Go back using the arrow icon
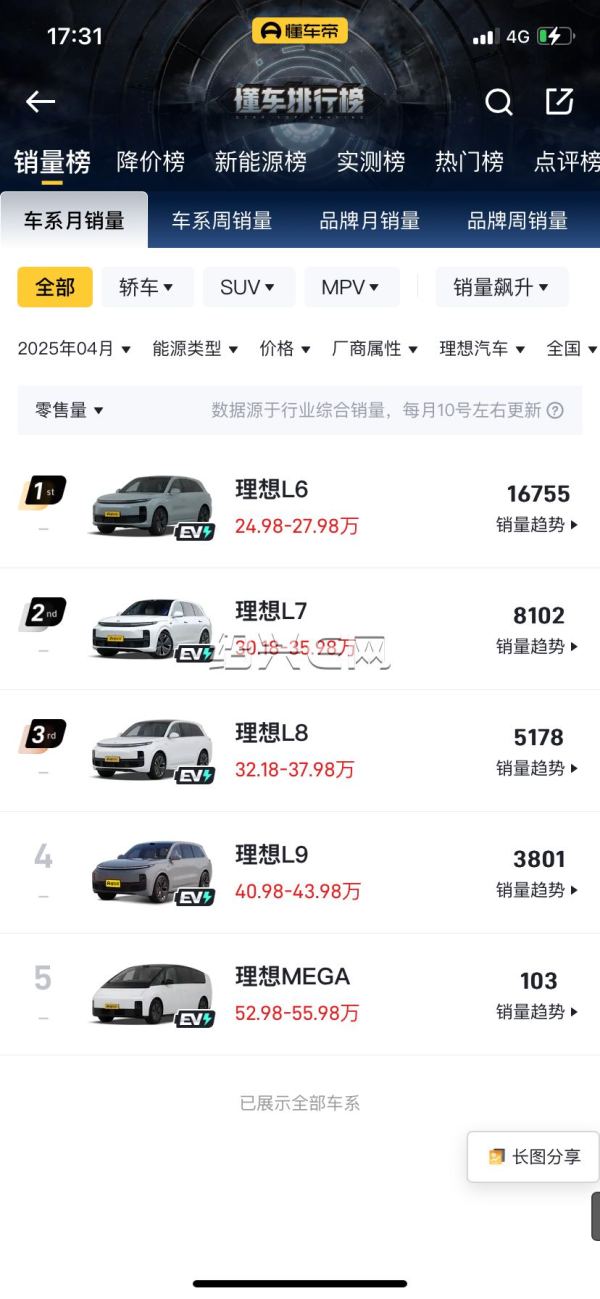This screenshot has height=1299, width=600. [40, 101]
